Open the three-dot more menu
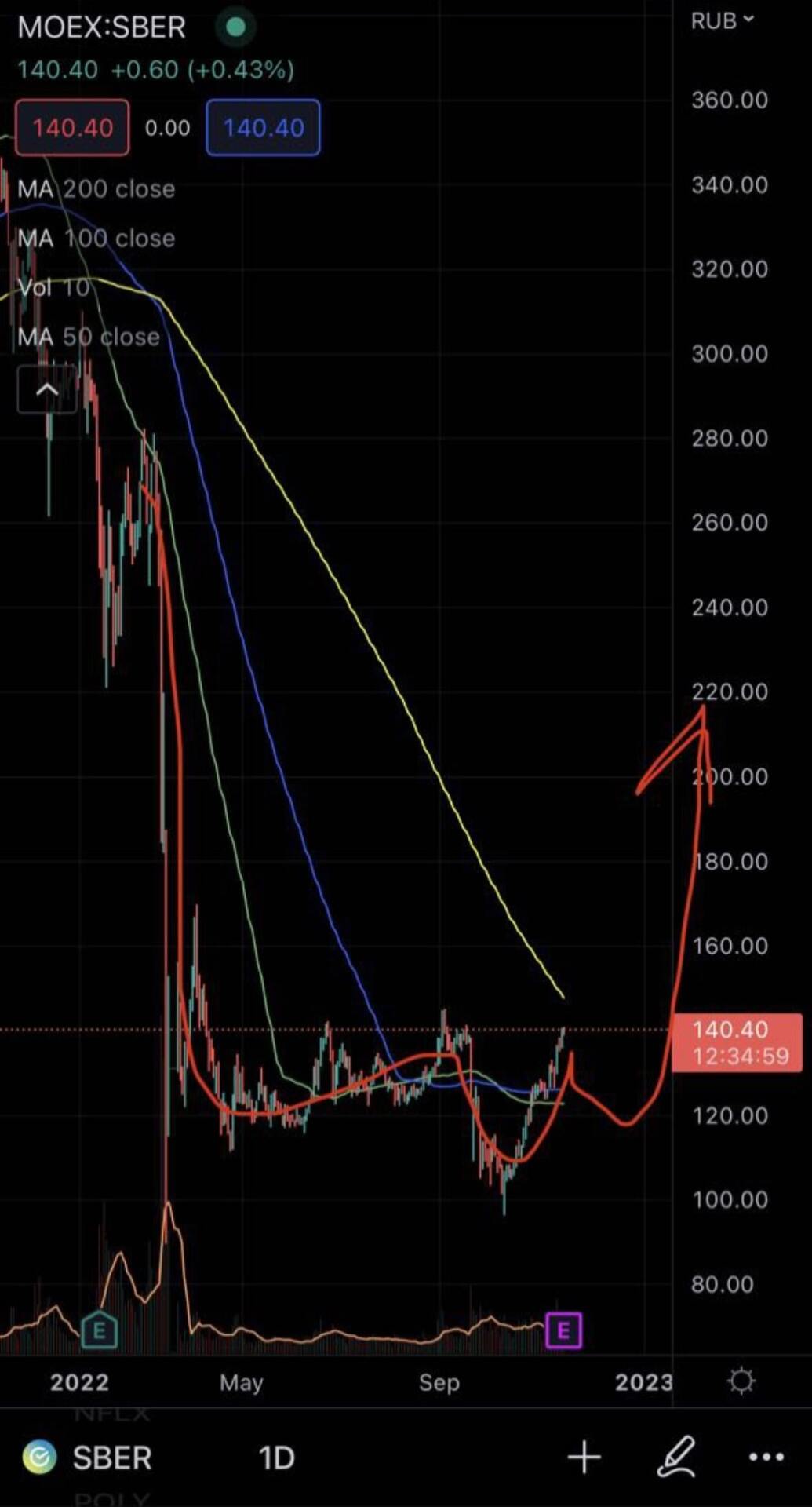The height and width of the screenshot is (1507, 812). (x=766, y=1458)
